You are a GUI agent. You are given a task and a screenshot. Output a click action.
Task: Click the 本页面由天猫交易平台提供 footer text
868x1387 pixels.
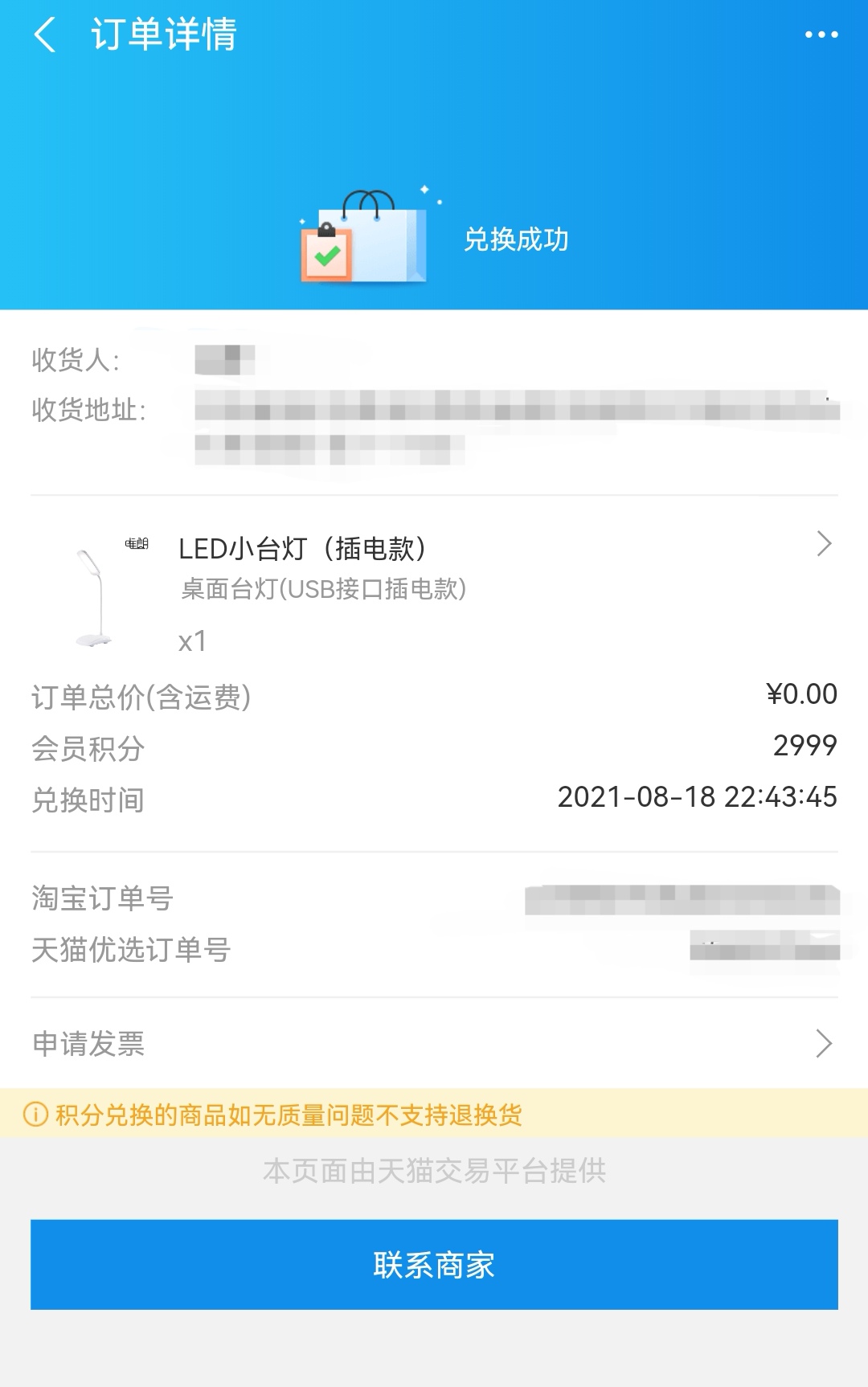(434, 1173)
